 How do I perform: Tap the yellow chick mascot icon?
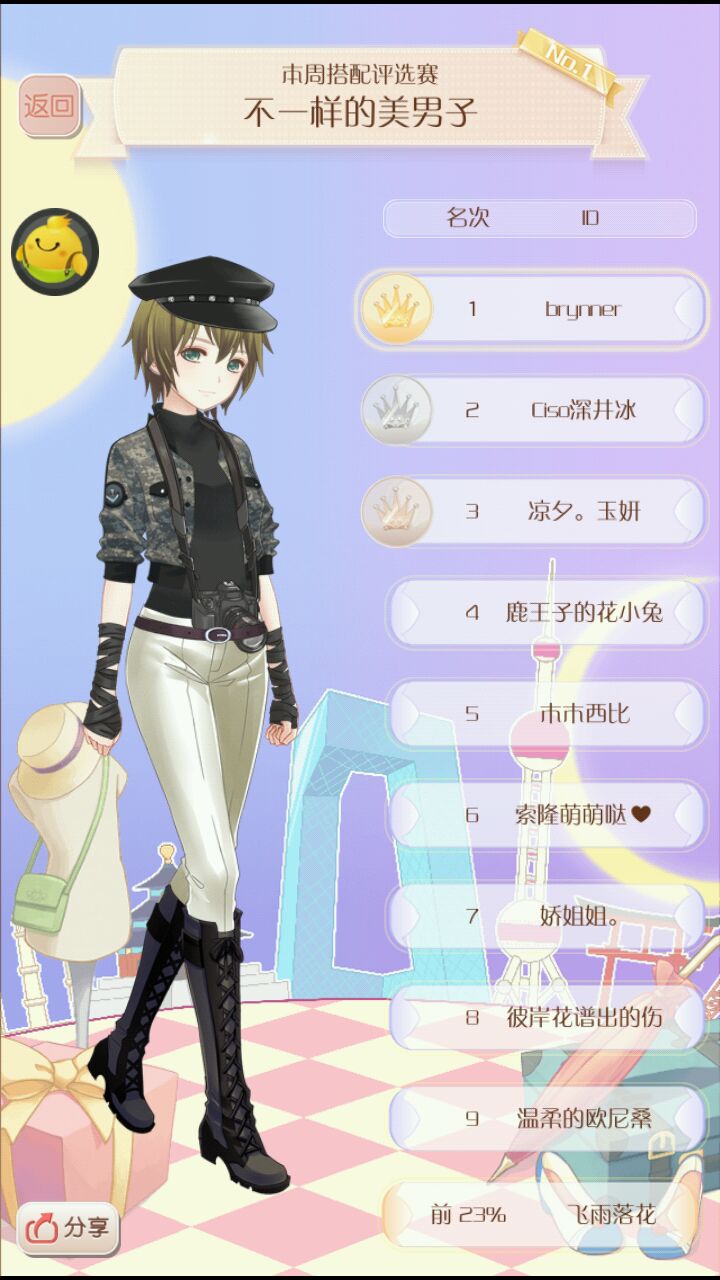54,251
